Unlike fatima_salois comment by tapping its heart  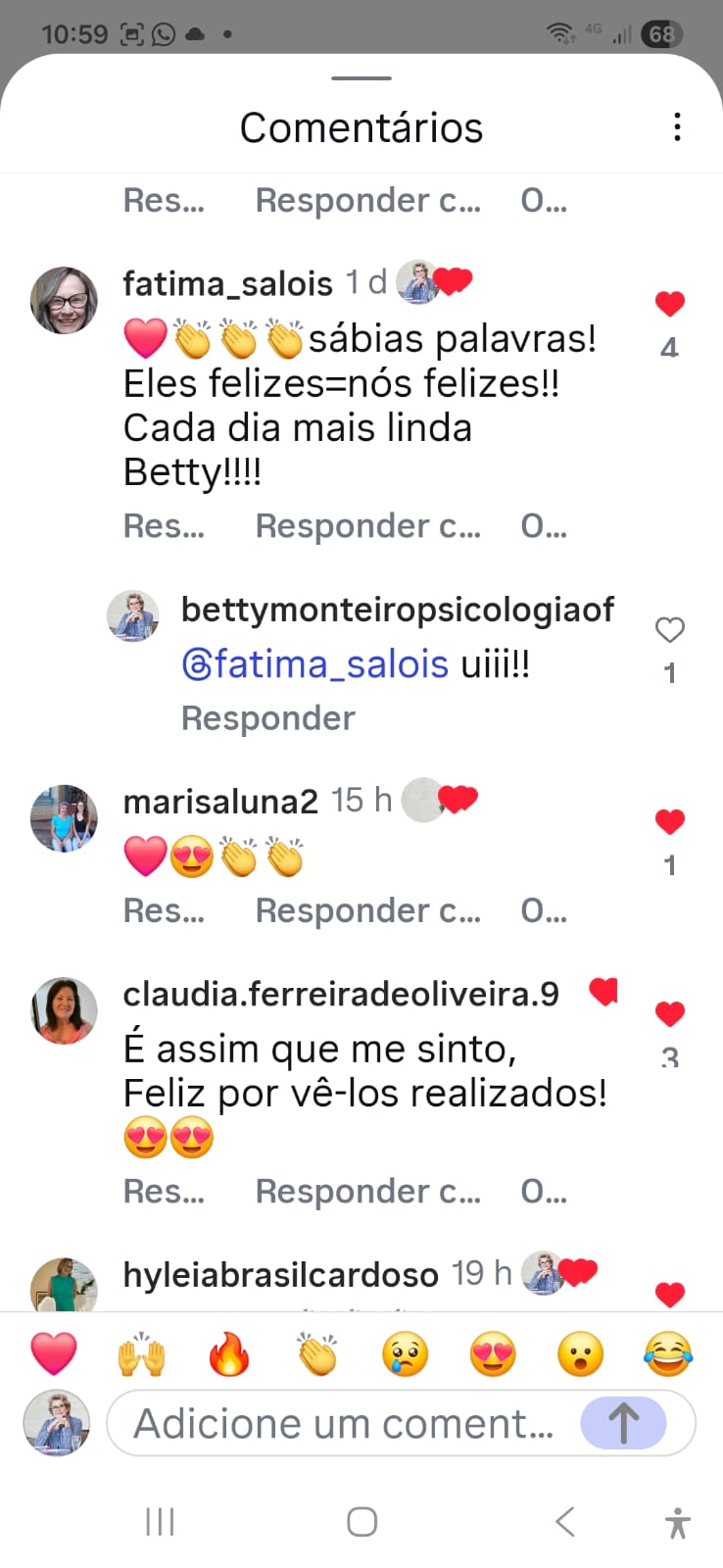pos(670,303)
